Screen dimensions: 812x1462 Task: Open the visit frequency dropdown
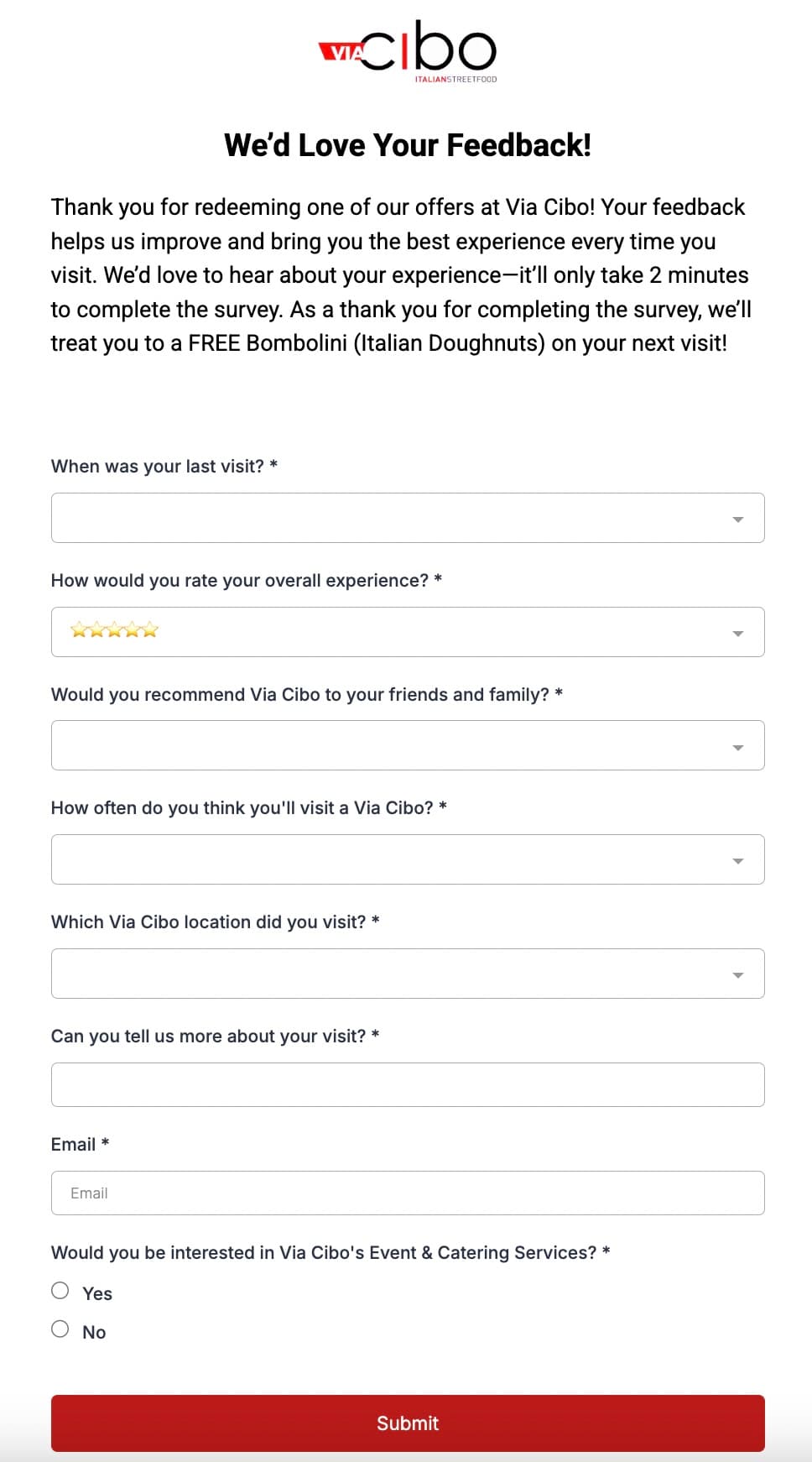(x=408, y=859)
